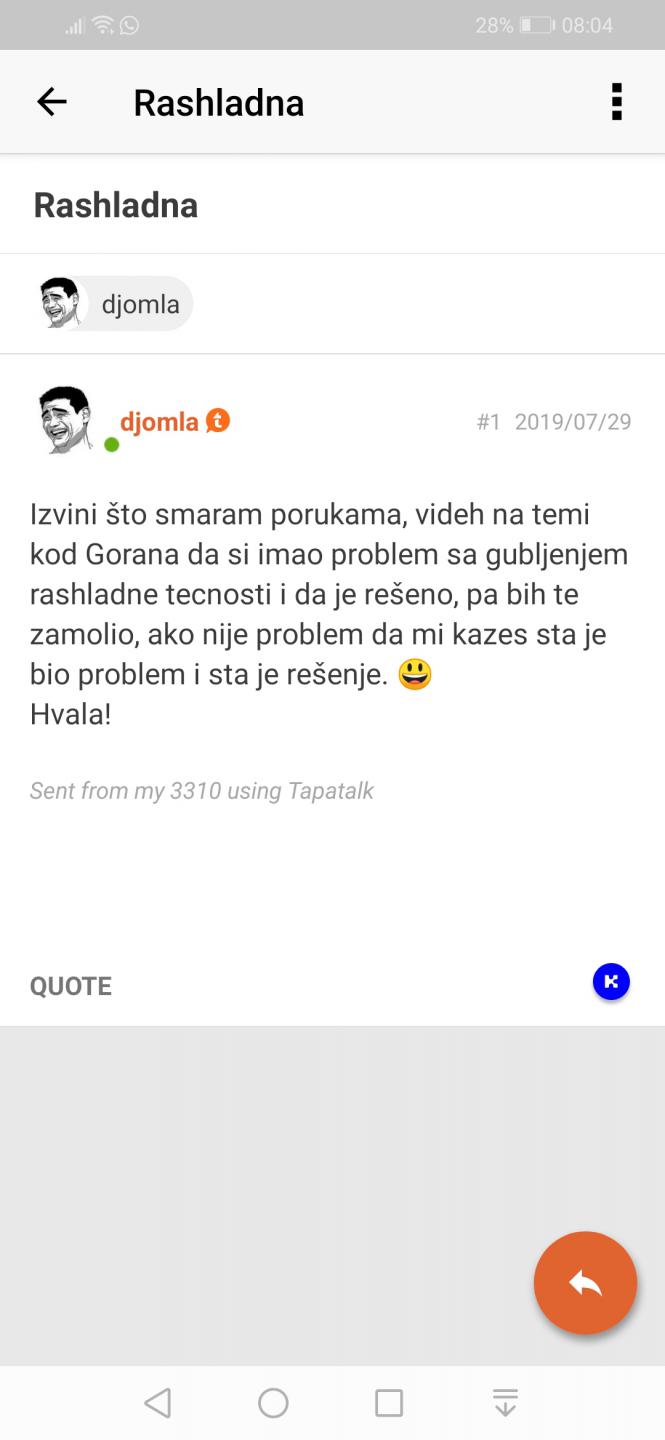Reply with the orange floating button
665x1440 pixels.
(585, 1283)
